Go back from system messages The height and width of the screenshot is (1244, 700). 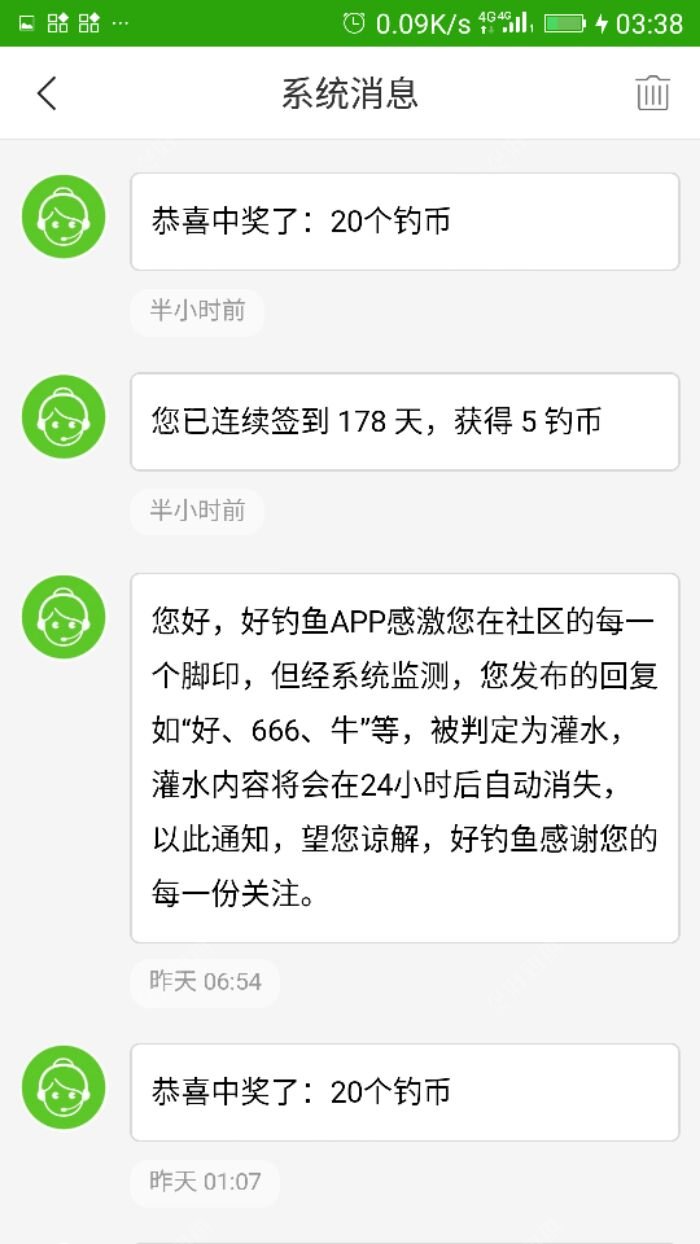[47, 93]
